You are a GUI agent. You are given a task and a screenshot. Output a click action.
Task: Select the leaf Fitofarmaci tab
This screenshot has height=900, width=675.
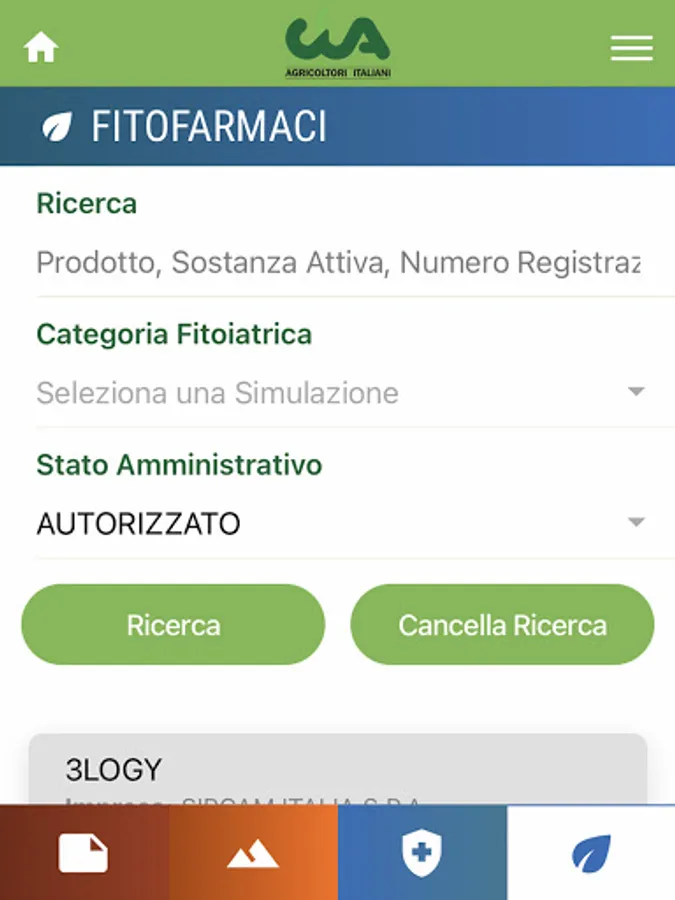point(591,853)
